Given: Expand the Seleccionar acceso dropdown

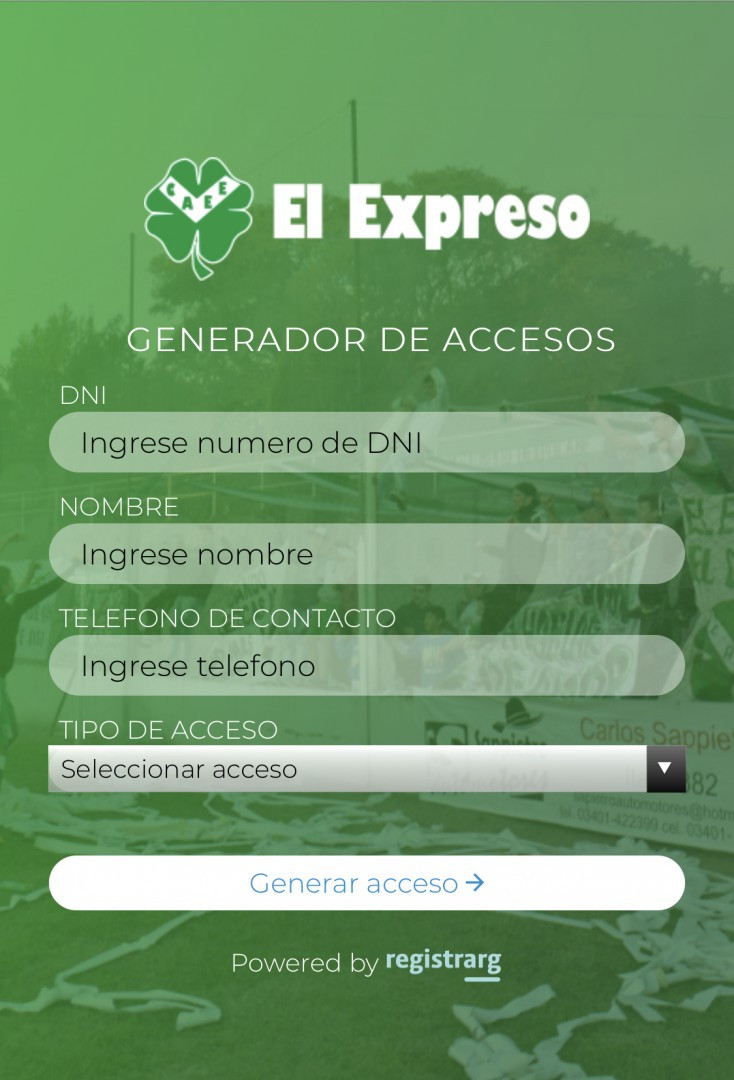Looking at the screenshot, I should pos(366,769).
